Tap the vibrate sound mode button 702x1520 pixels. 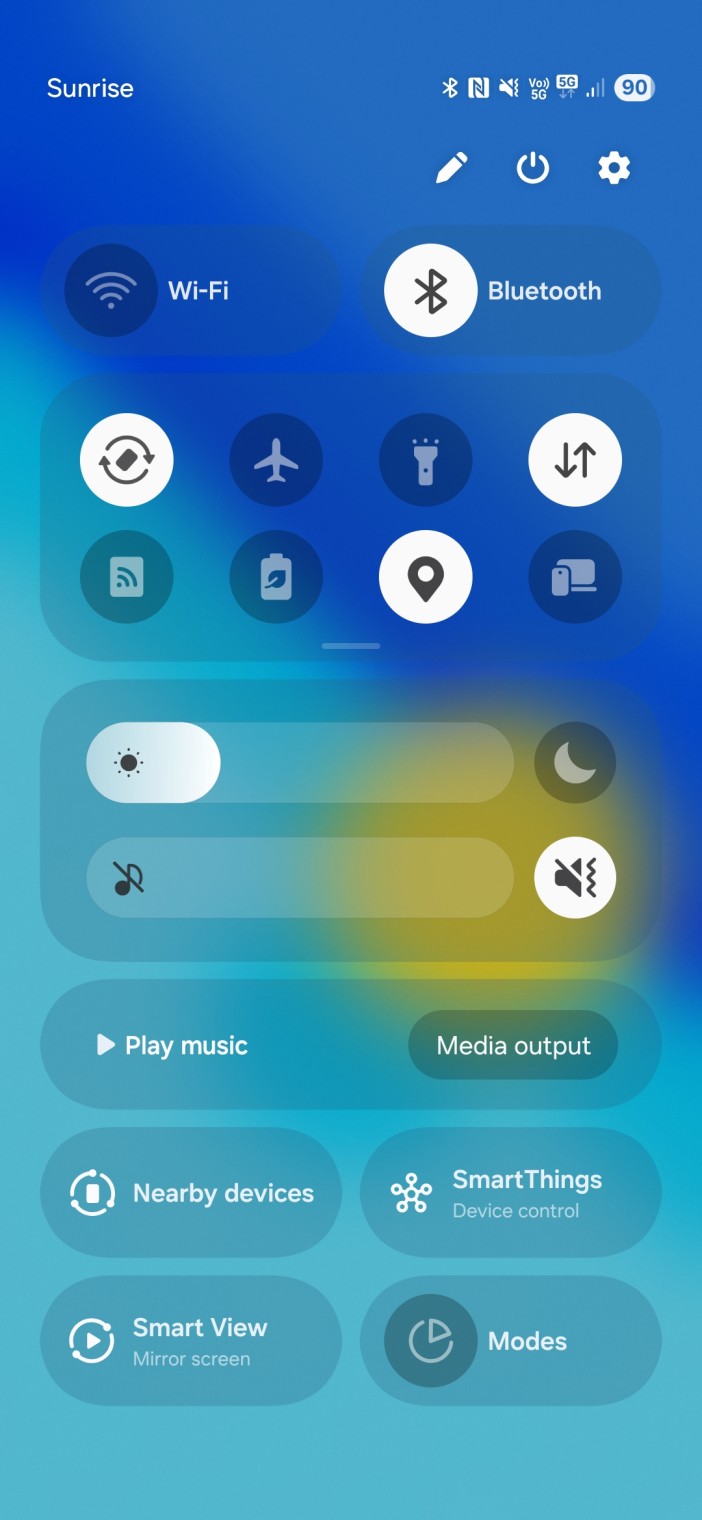575,877
